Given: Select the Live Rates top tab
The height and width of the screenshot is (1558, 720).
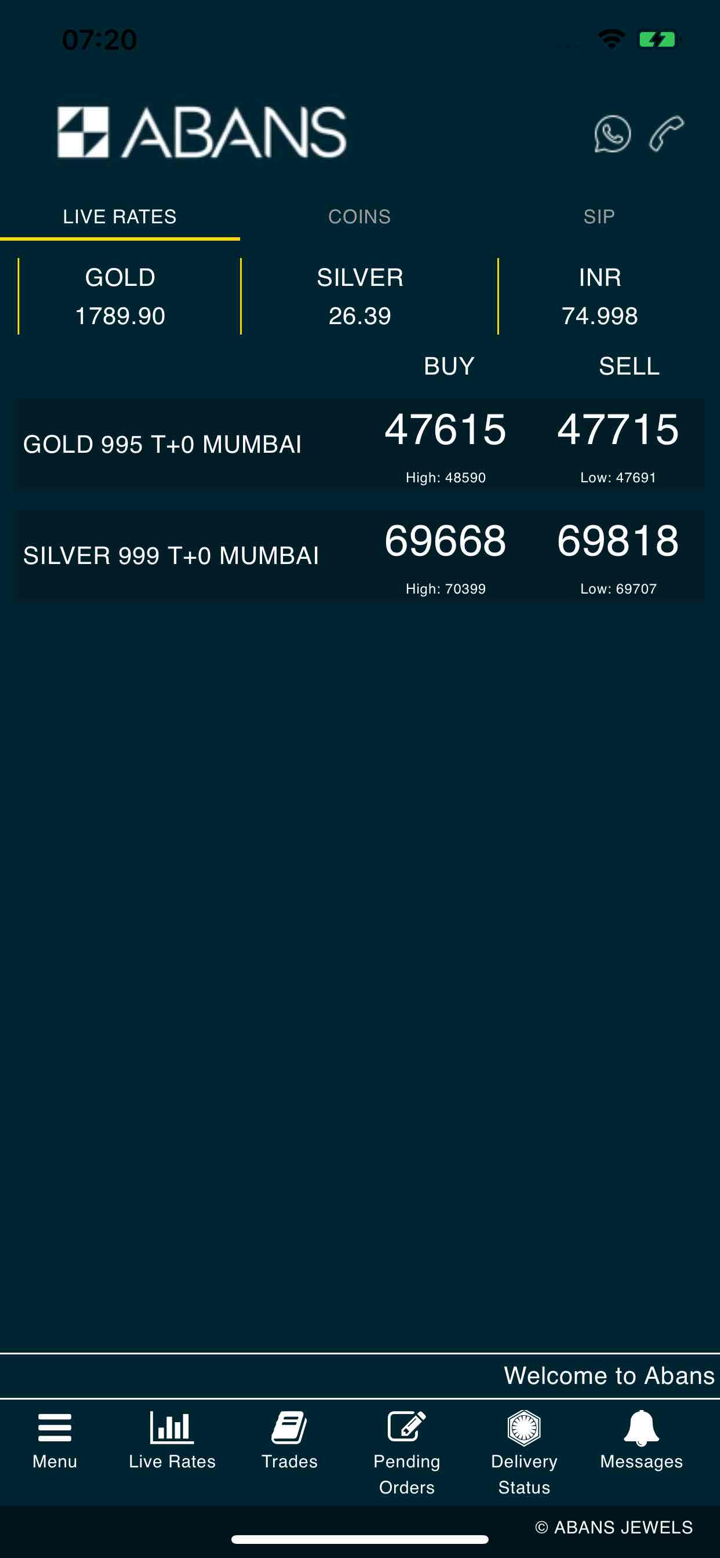Looking at the screenshot, I should 120,217.
